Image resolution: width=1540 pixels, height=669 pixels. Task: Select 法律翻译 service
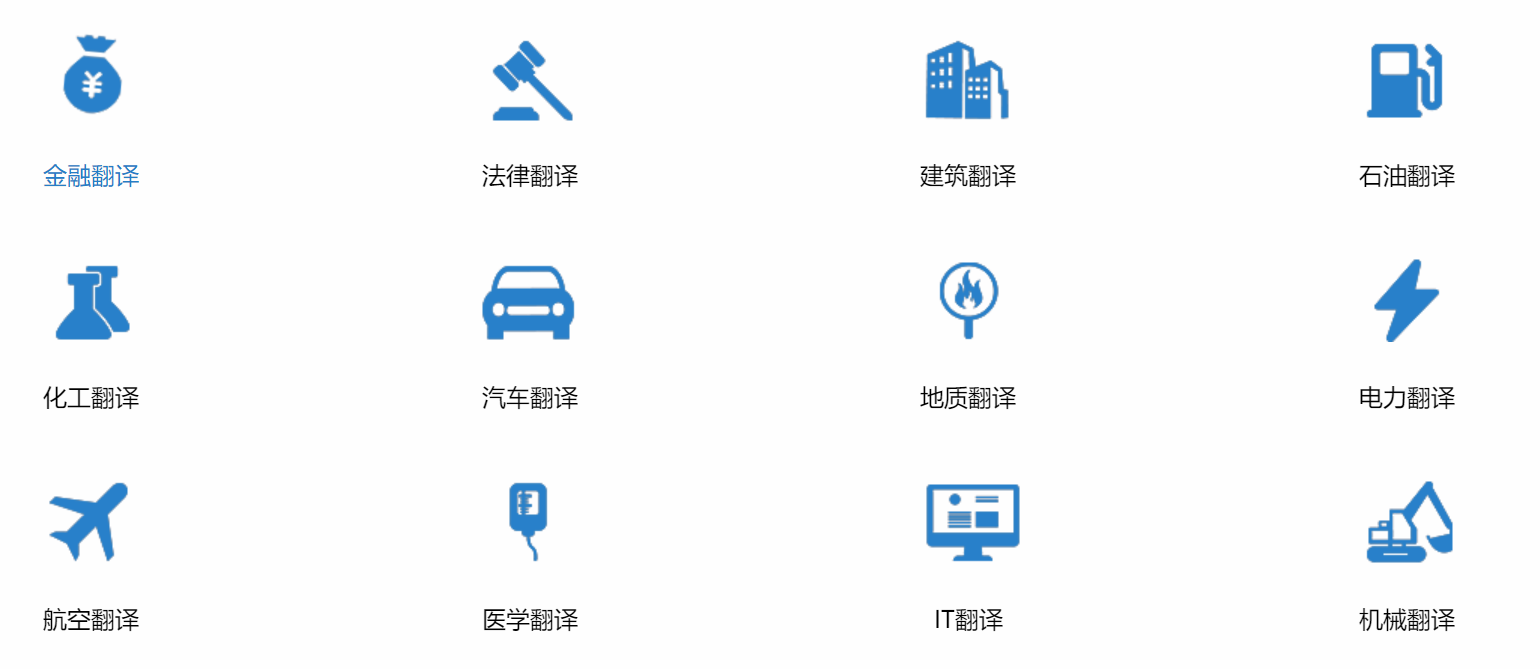tap(529, 176)
